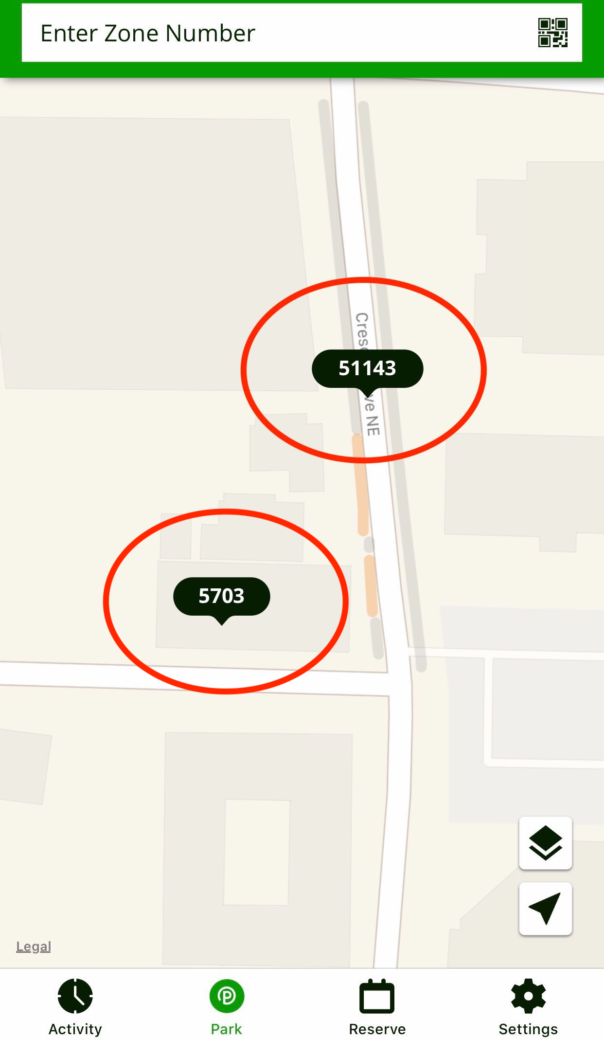Open the Legal link

[33, 946]
